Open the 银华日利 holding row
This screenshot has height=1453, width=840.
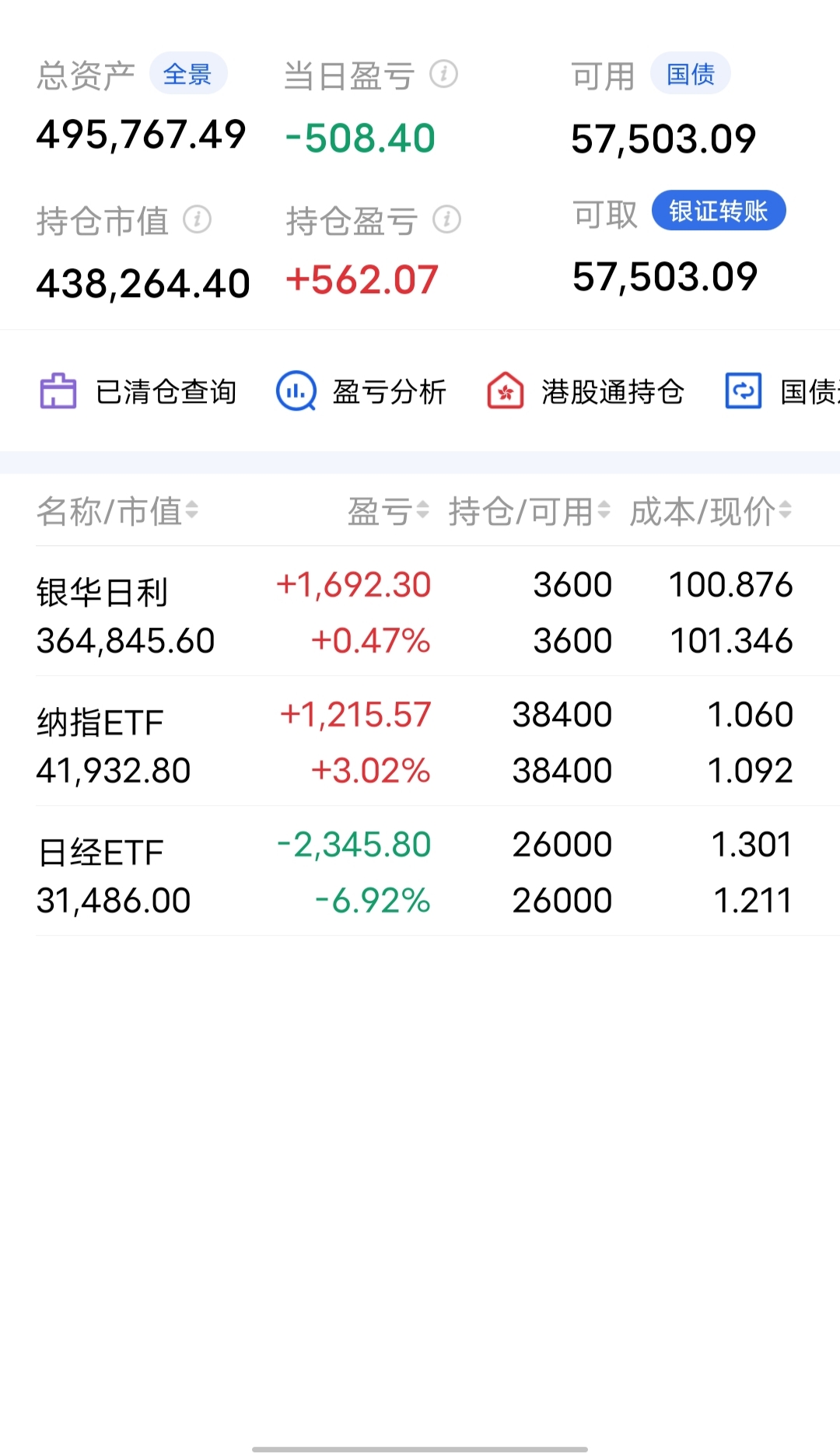pos(420,611)
